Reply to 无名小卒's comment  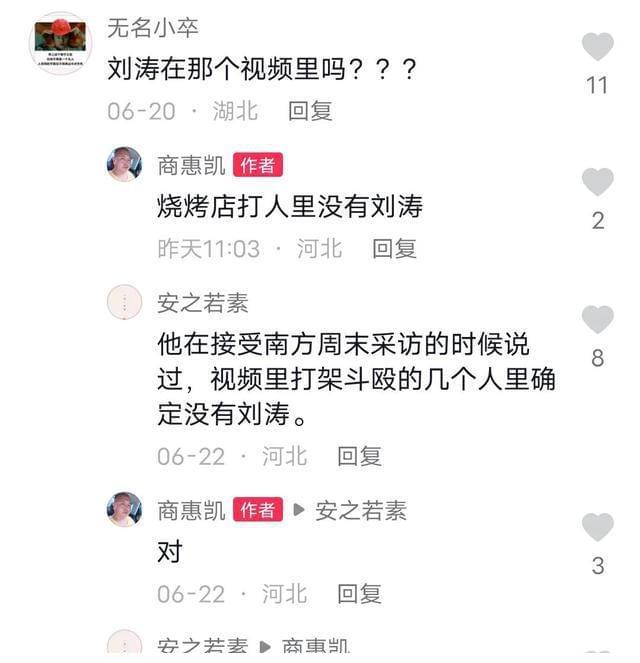tap(310, 111)
